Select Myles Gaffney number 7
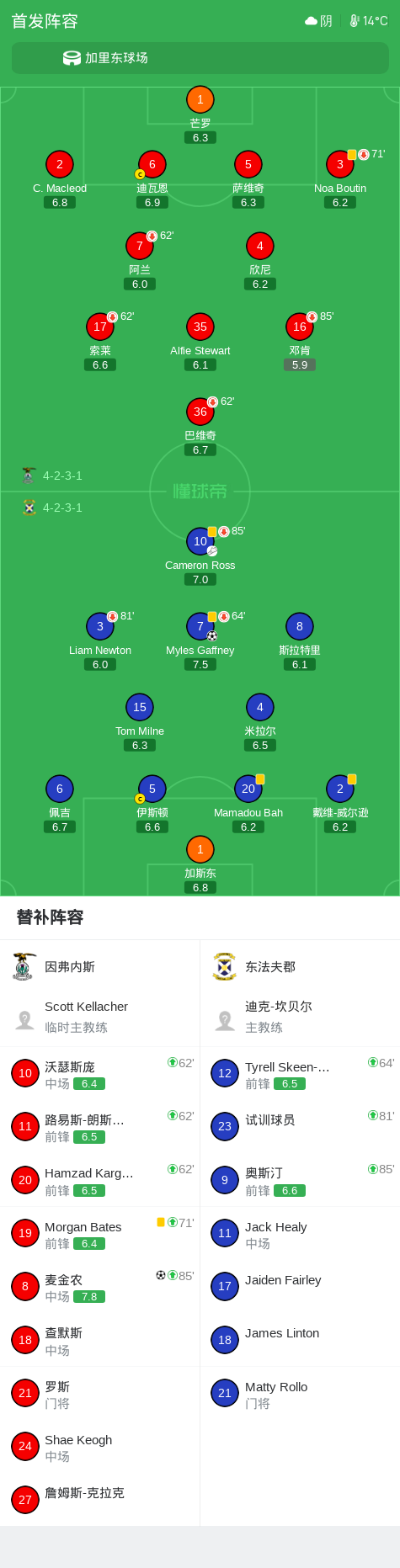The width and height of the screenshot is (400, 1568). click(200, 641)
